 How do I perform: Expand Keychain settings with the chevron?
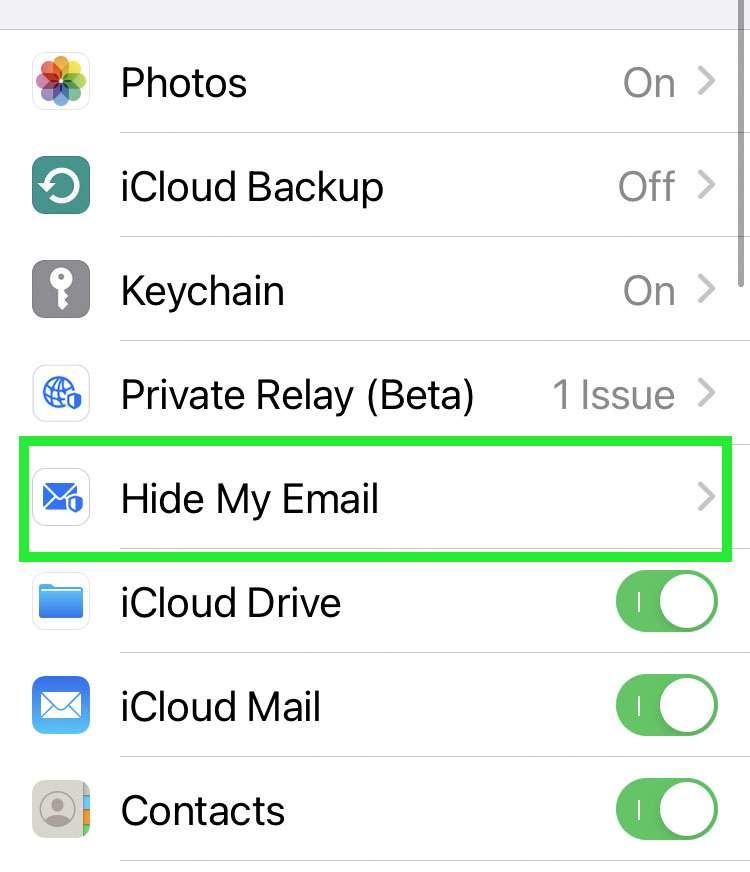706,290
